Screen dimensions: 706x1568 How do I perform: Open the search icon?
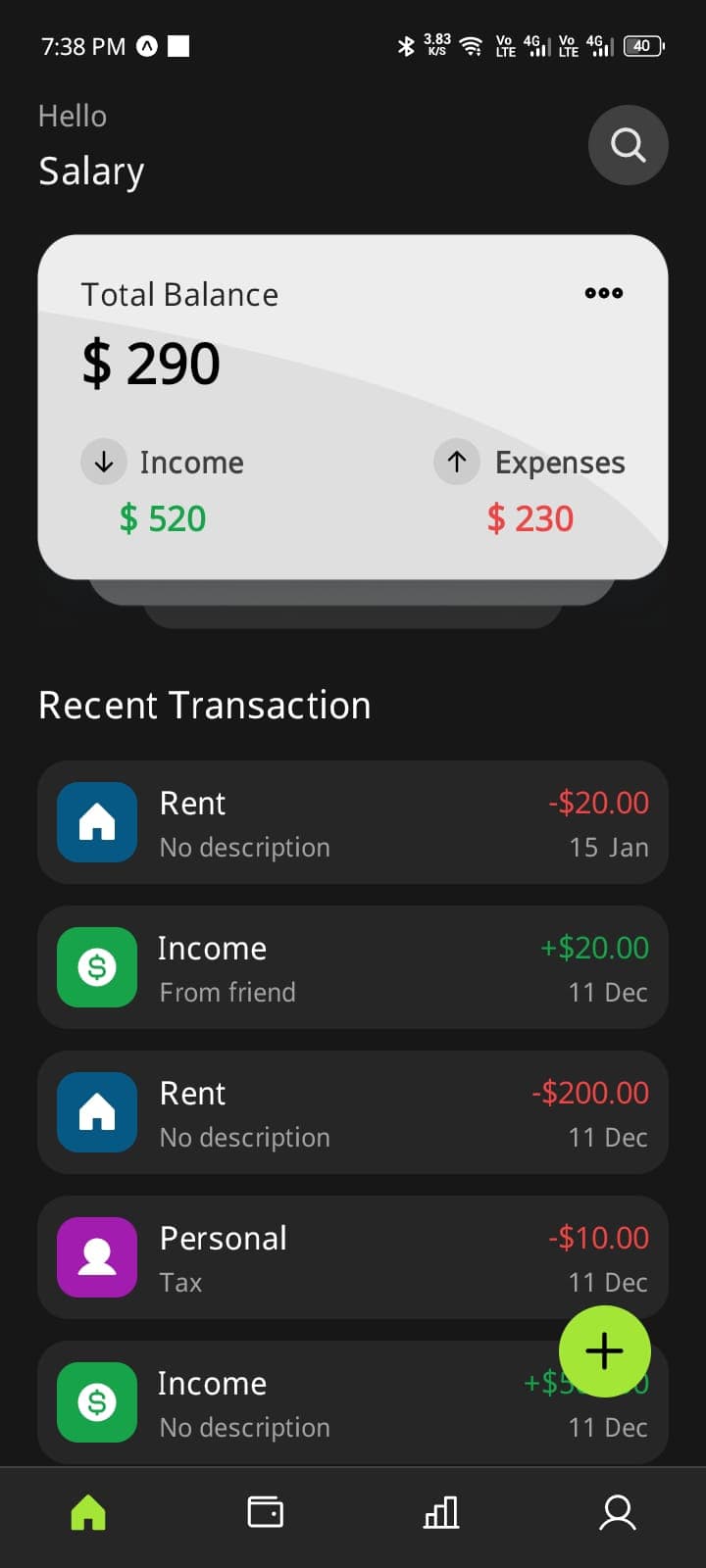[x=628, y=145]
